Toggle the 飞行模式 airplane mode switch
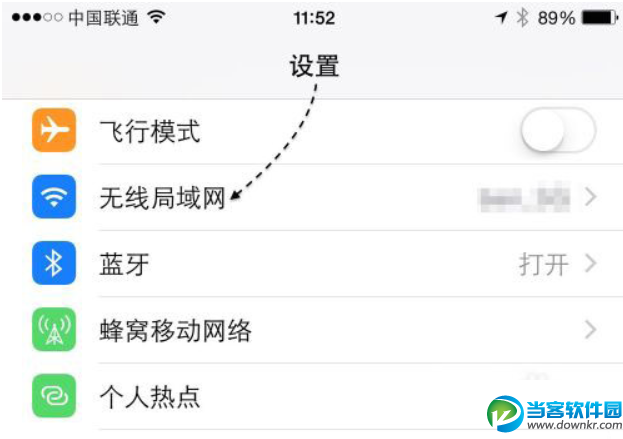The width and height of the screenshot is (623, 439). 558,131
